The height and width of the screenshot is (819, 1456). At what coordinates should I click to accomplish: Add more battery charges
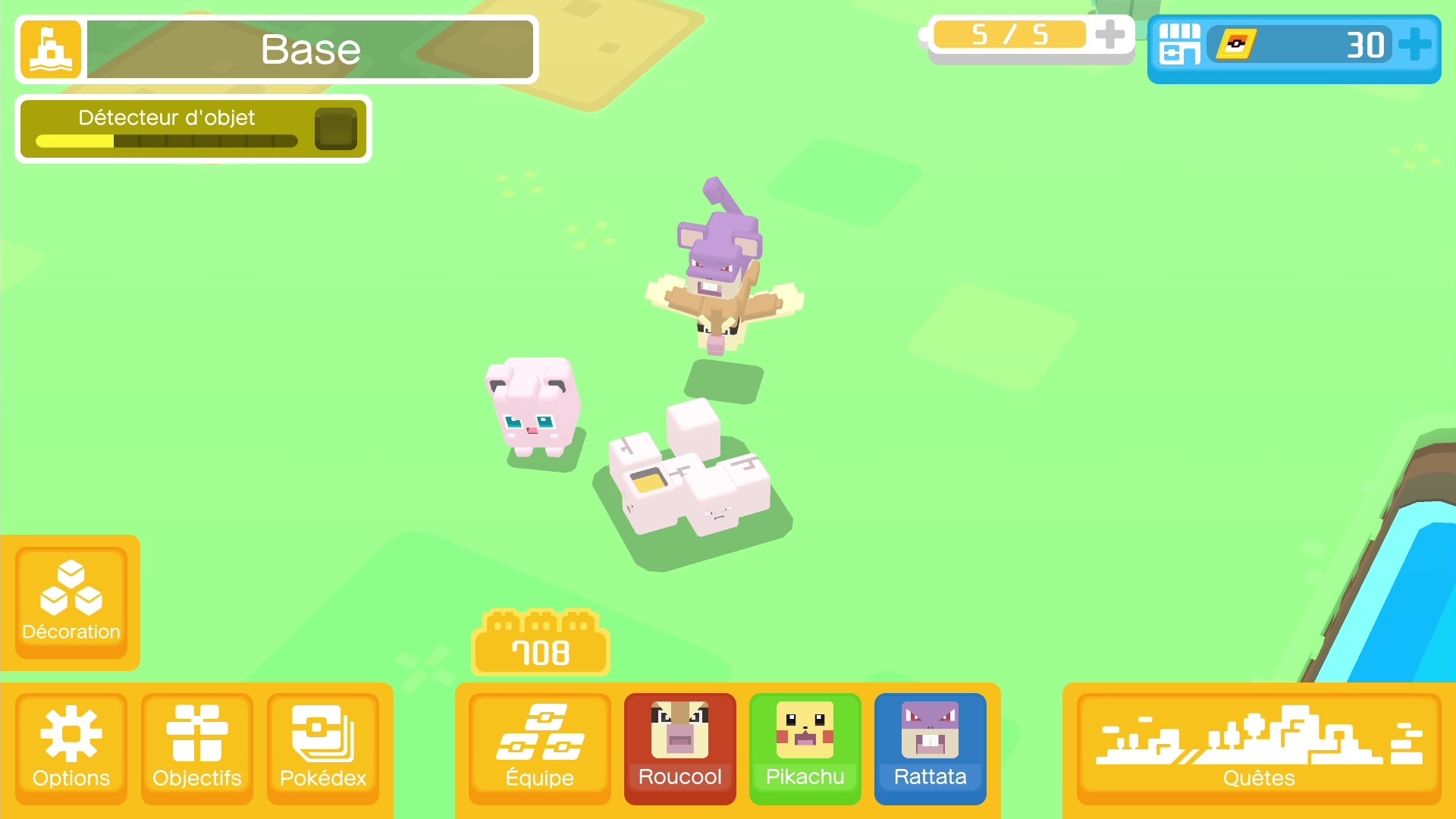[1110, 35]
